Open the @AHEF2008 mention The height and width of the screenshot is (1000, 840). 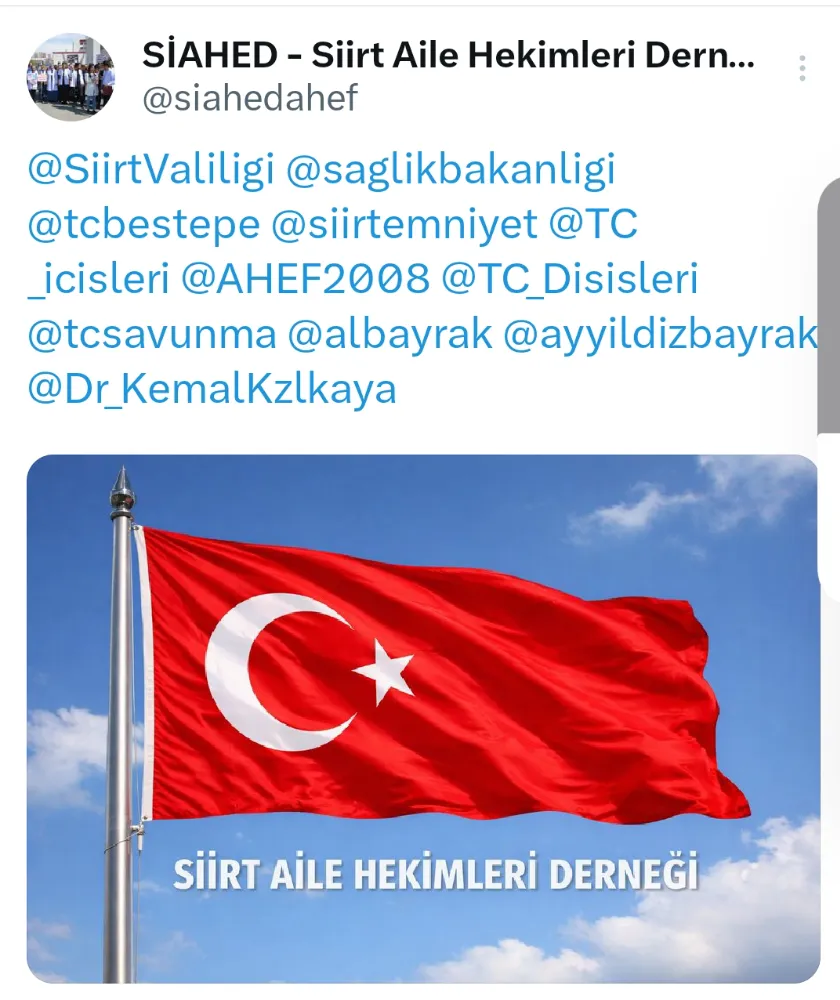pos(304,280)
